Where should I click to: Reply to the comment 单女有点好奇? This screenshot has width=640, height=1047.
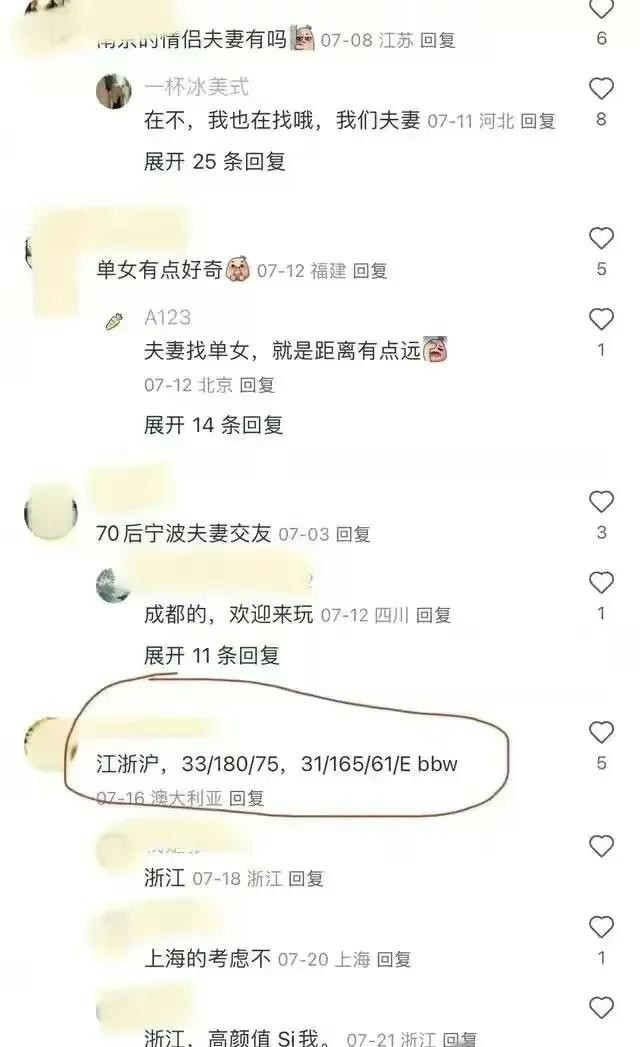pos(370,271)
